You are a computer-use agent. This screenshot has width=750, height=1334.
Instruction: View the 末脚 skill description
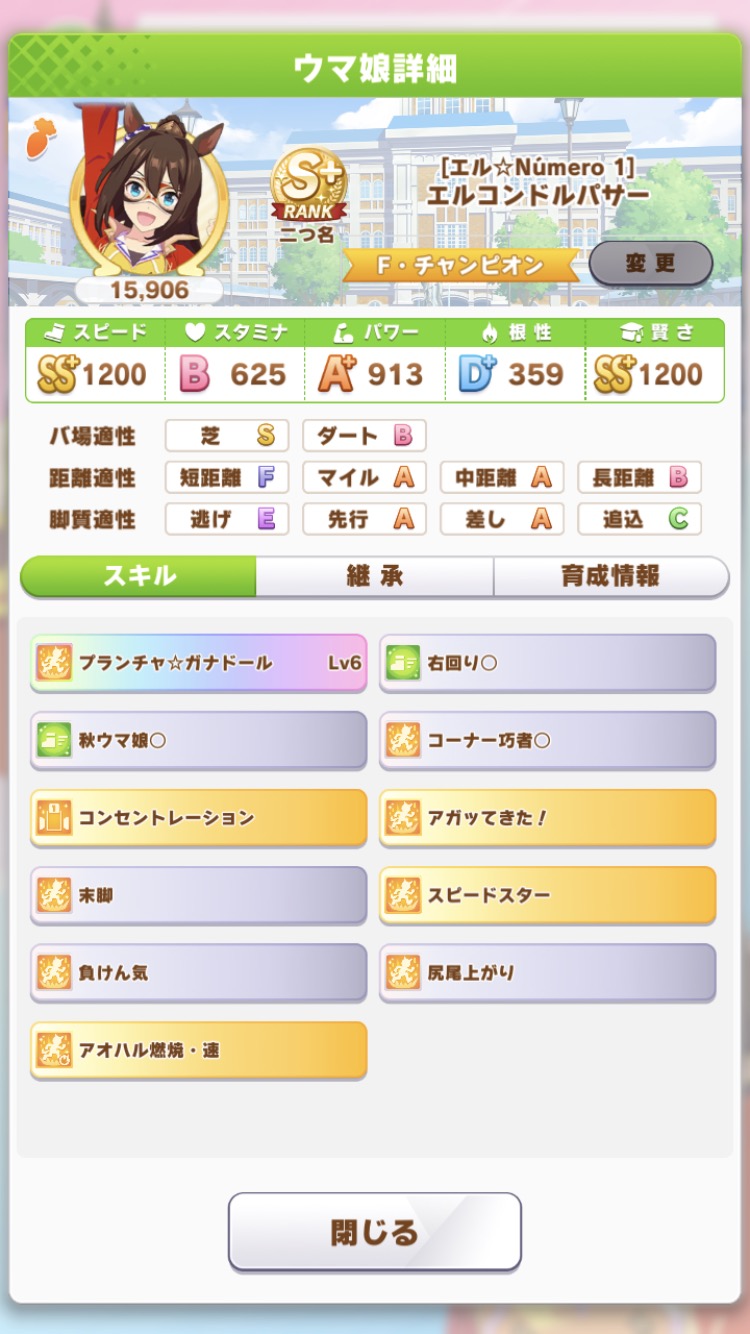[x=198, y=894]
